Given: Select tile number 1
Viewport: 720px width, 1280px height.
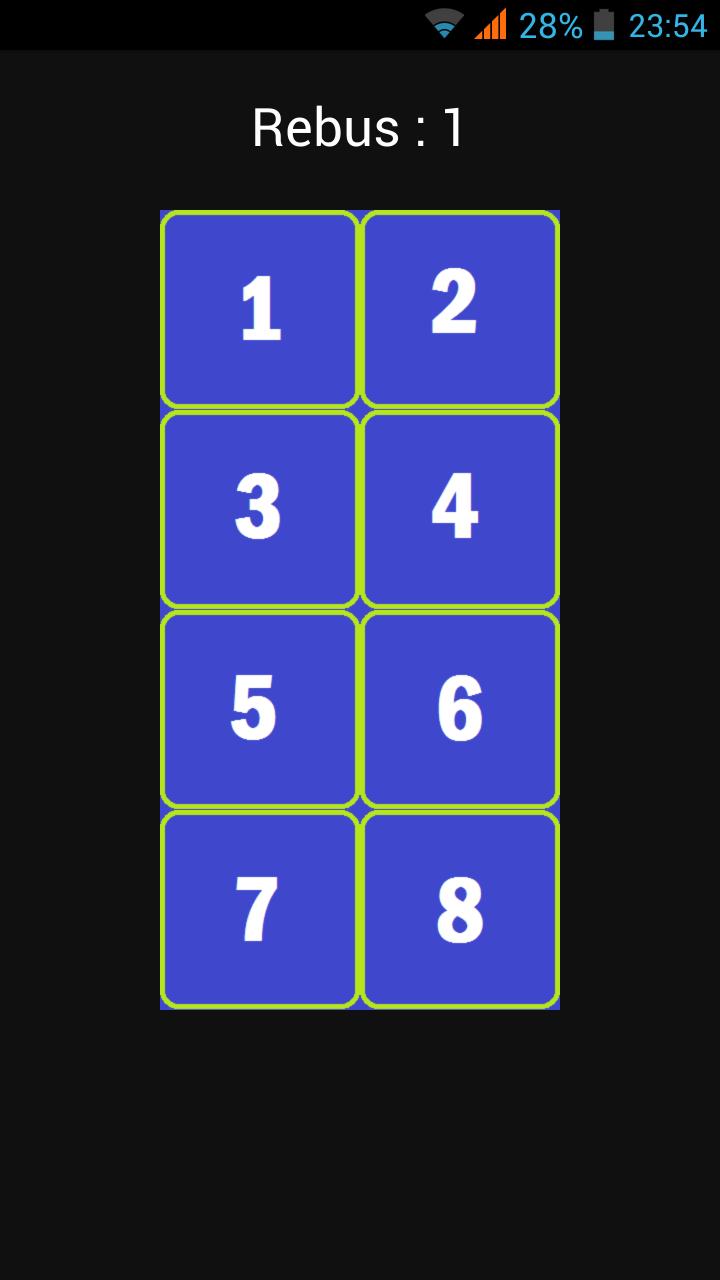Looking at the screenshot, I should tap(260, 309).
